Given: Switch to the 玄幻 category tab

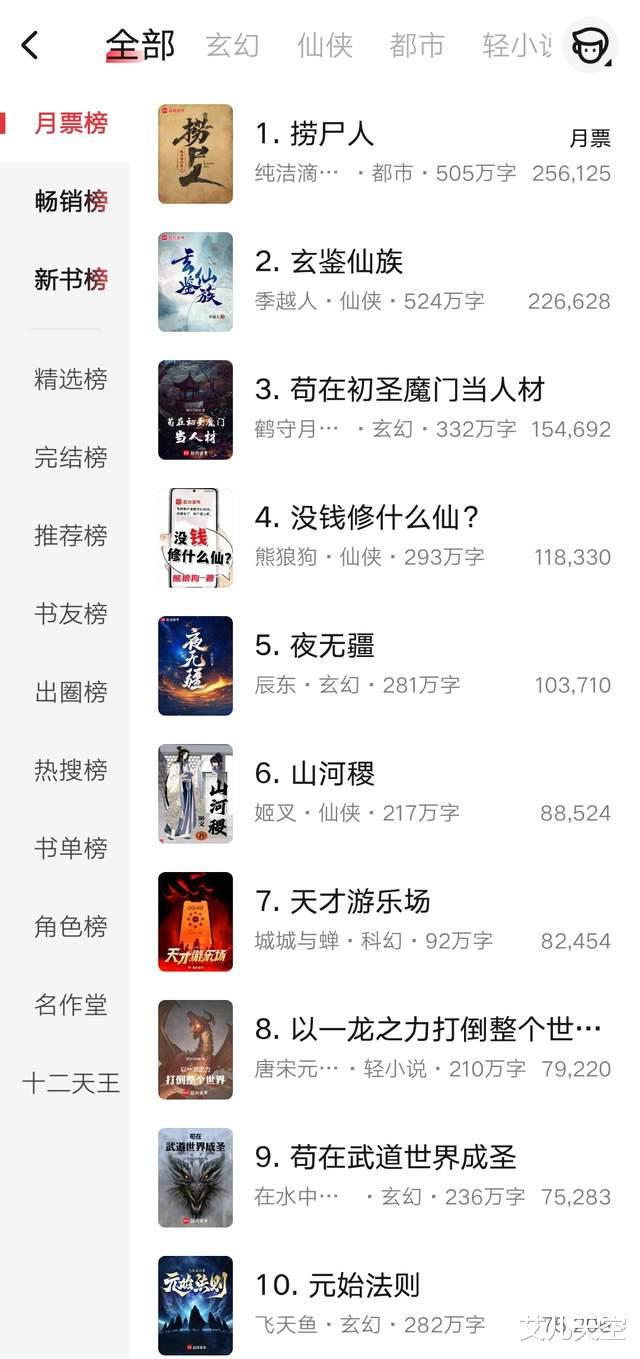Looking at the screenshot, I should click(232, 45).
